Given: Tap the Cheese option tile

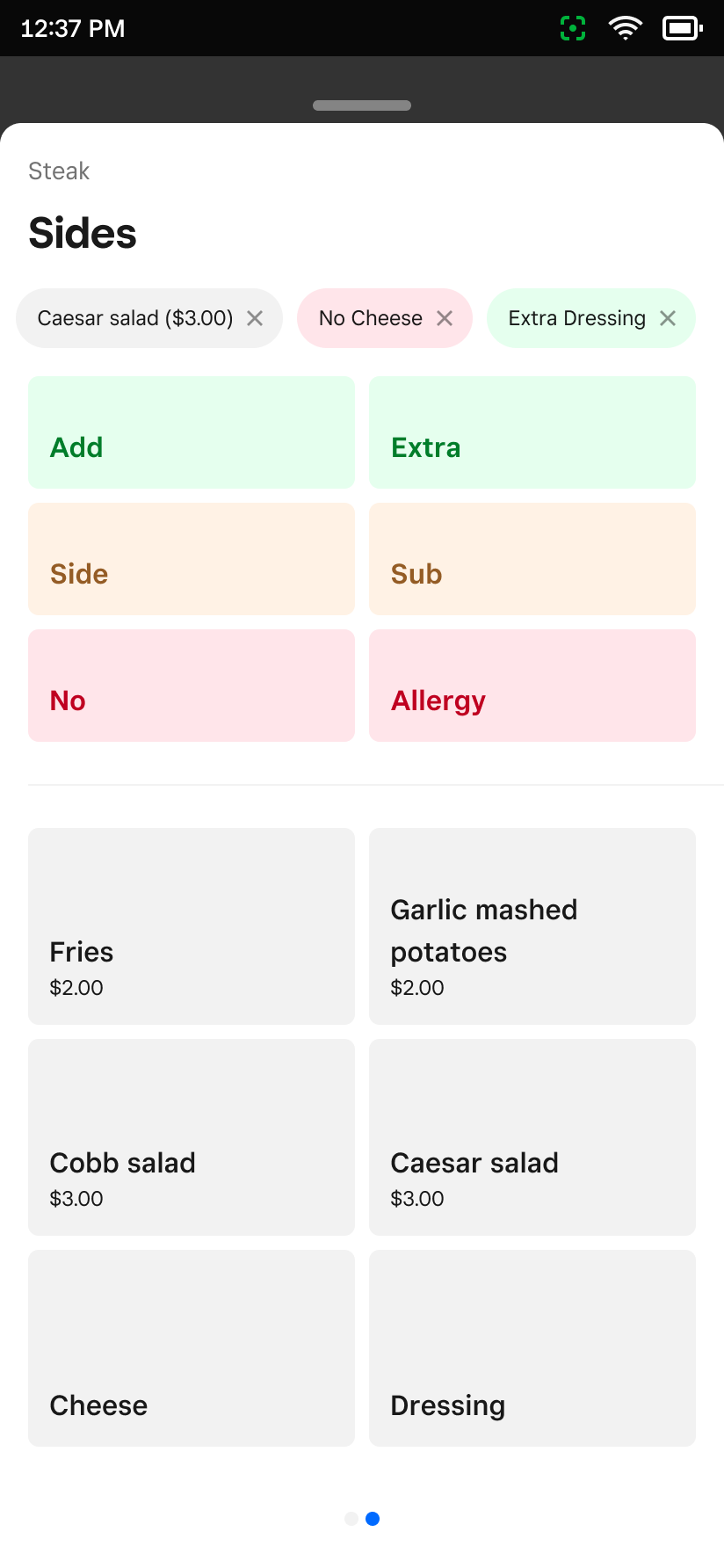Looking at the screenshot, I should tap(192, 1348).
